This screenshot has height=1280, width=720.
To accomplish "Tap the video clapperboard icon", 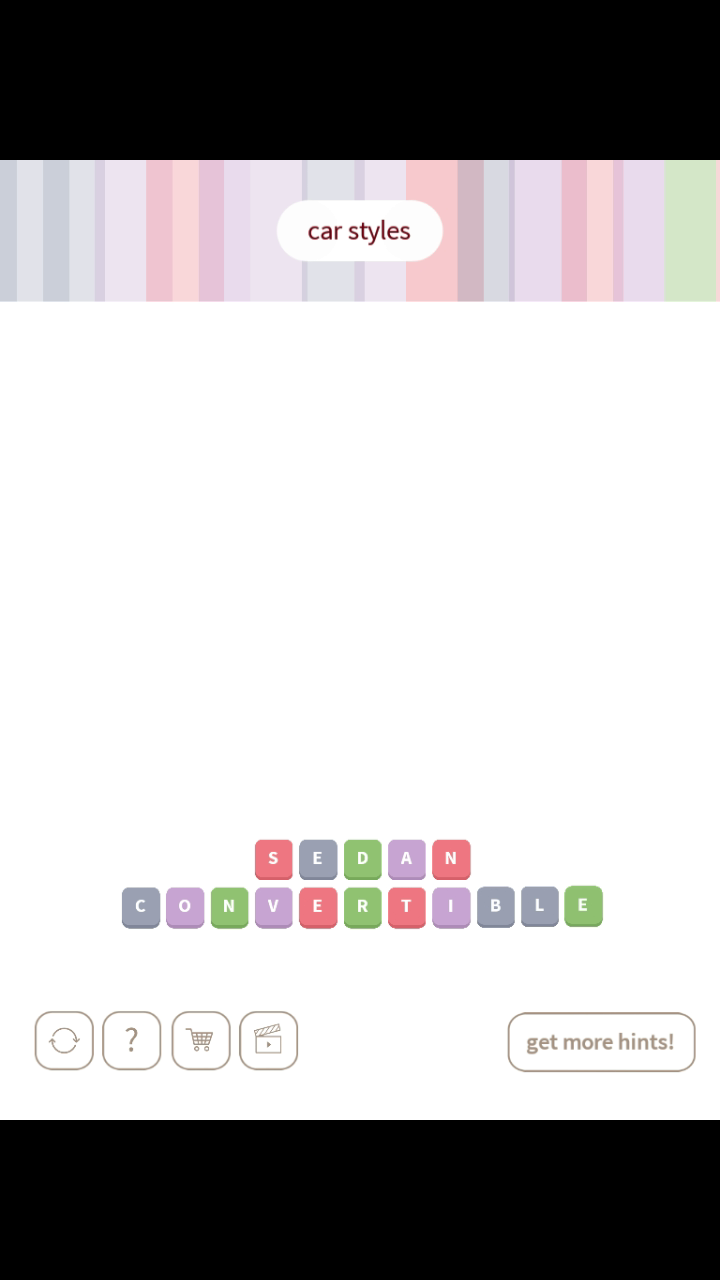I will 268,1041.
